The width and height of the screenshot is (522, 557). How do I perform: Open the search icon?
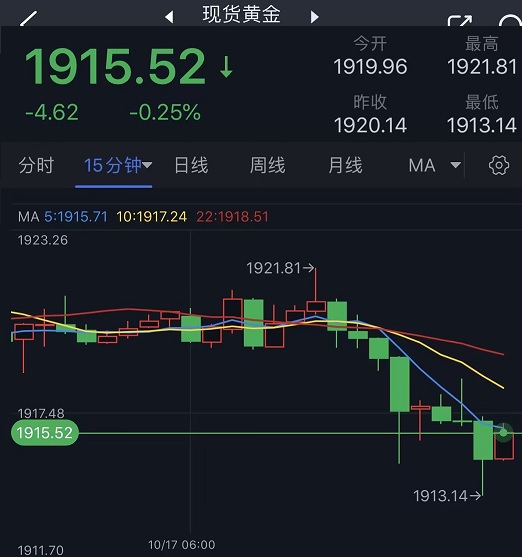coord(510,21)
